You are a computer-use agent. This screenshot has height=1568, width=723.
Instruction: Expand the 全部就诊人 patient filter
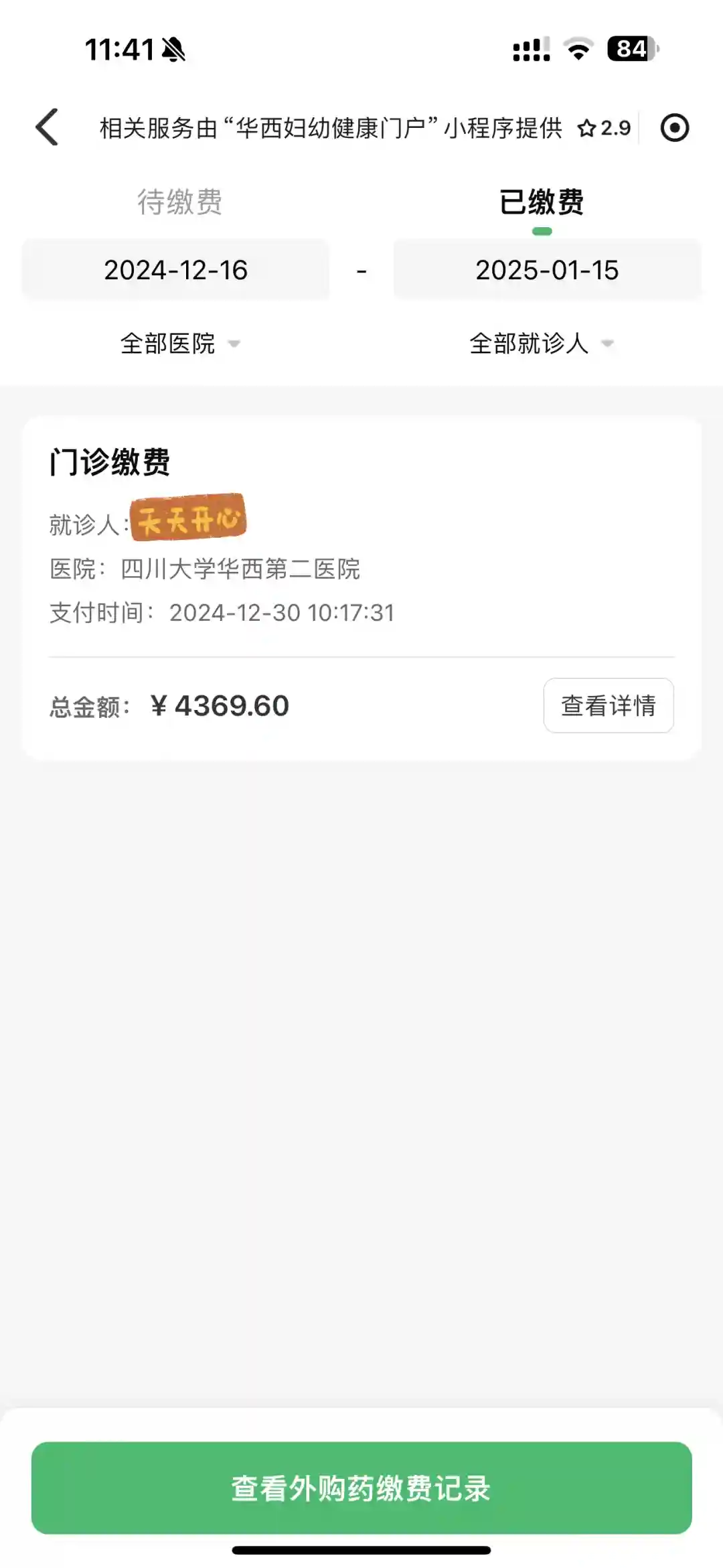pos(541,344)
